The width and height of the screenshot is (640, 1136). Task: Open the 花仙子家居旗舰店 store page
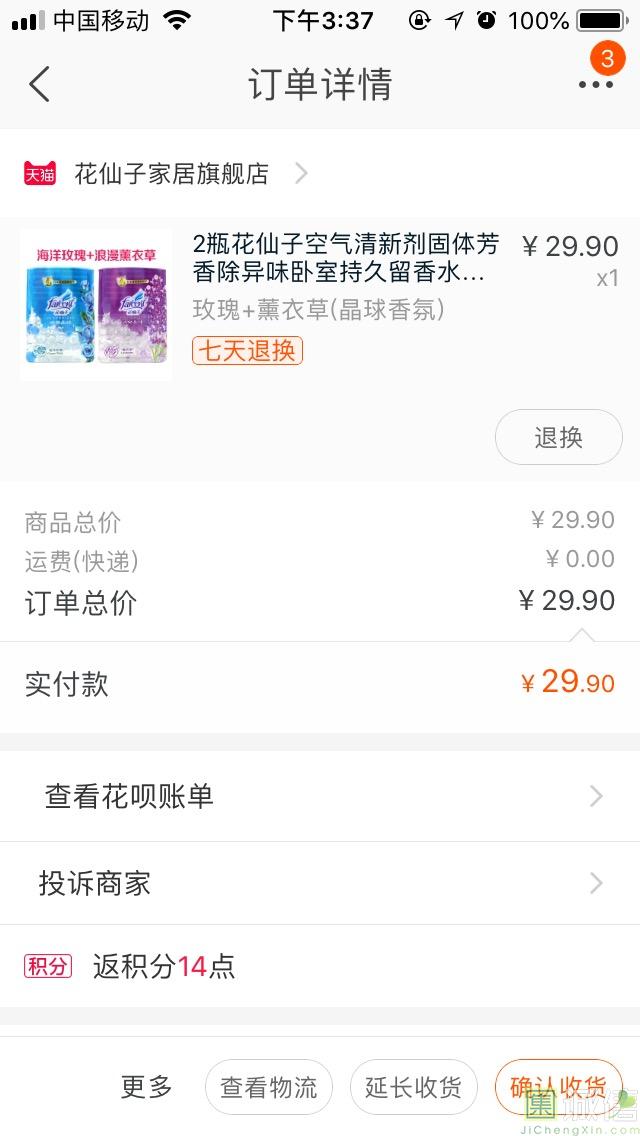click(172, 174)
